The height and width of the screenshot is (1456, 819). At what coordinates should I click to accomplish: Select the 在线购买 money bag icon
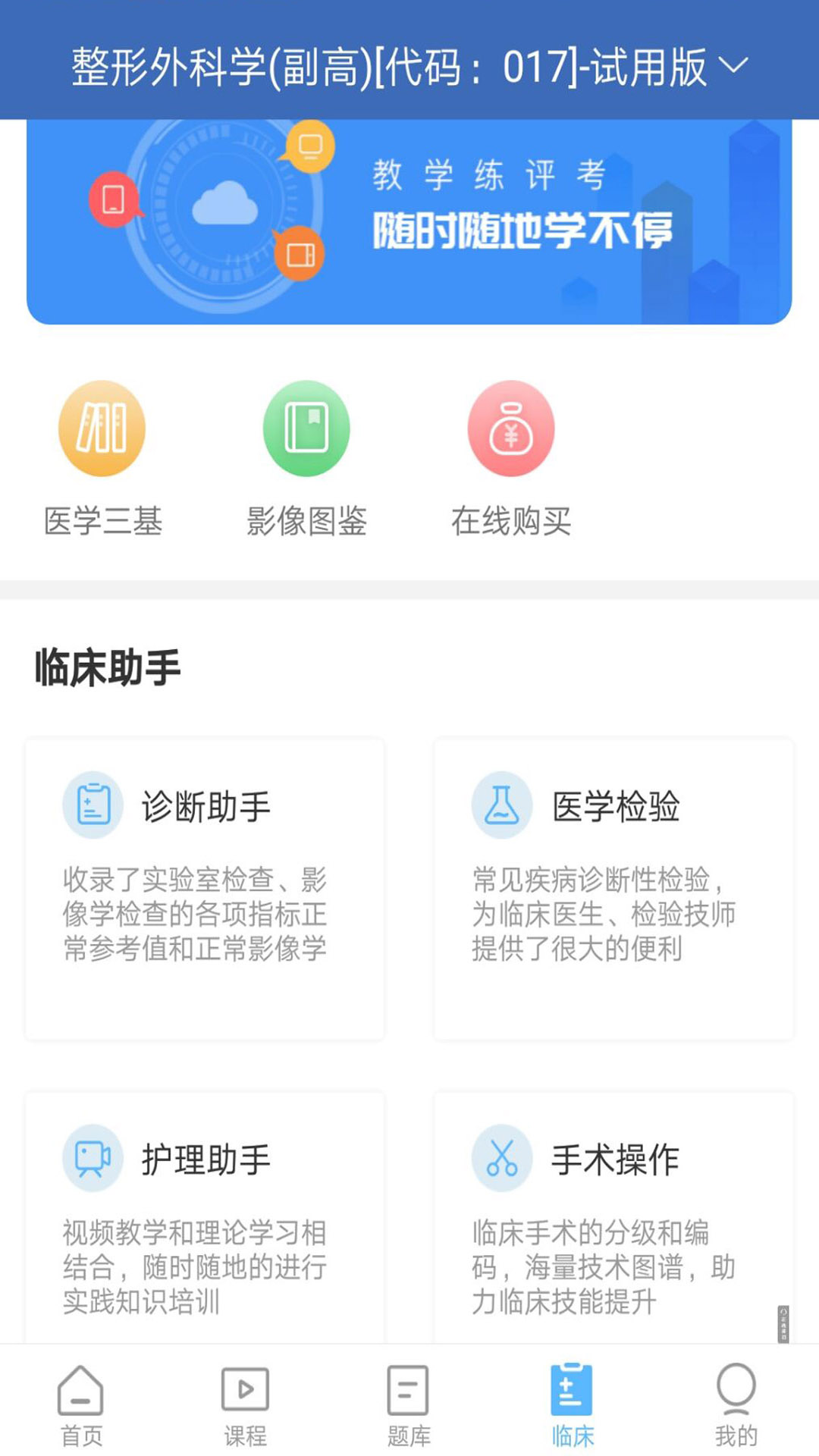512,428
